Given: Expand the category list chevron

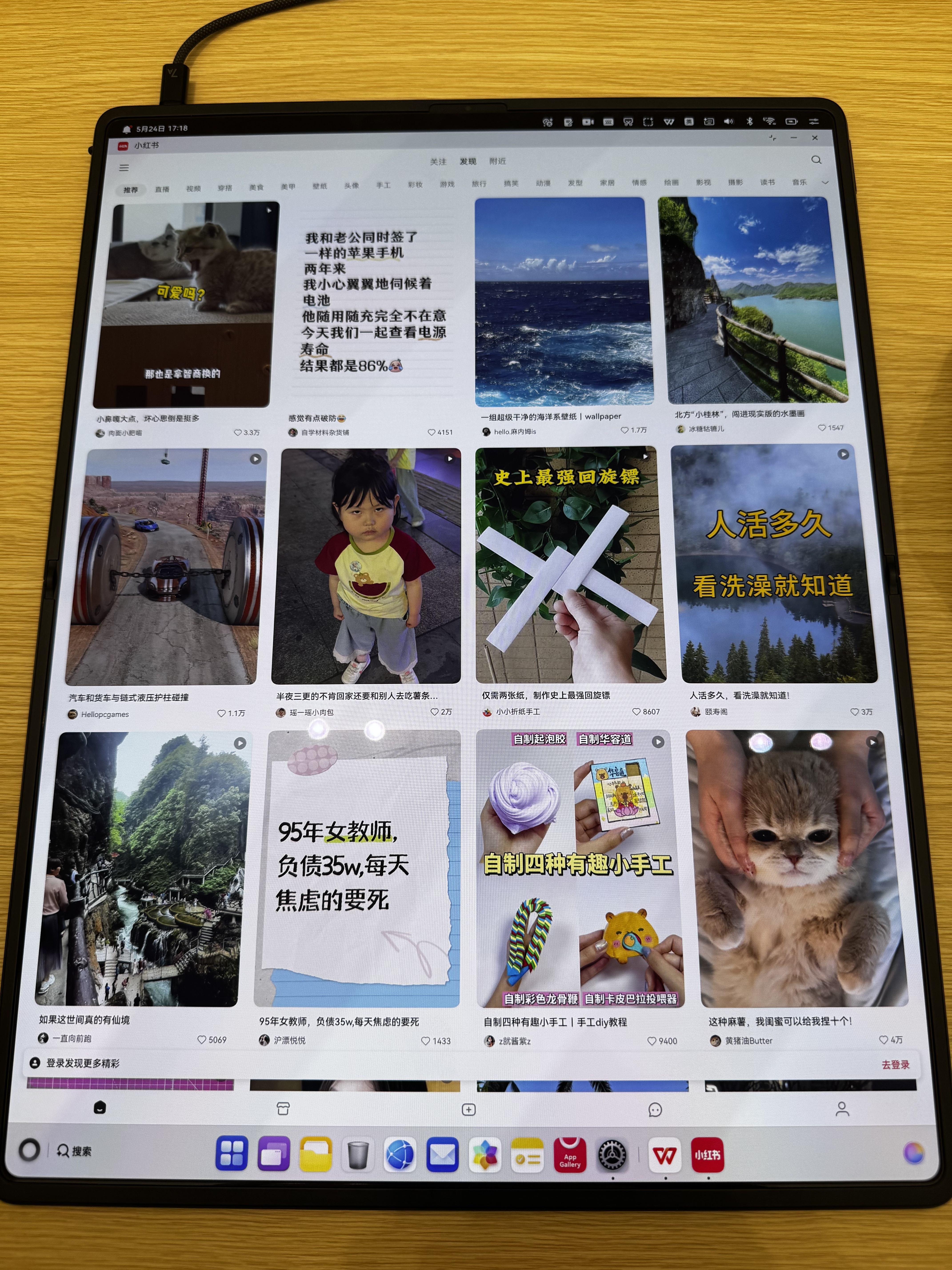Looking at the screenshot, I should 825,183.
